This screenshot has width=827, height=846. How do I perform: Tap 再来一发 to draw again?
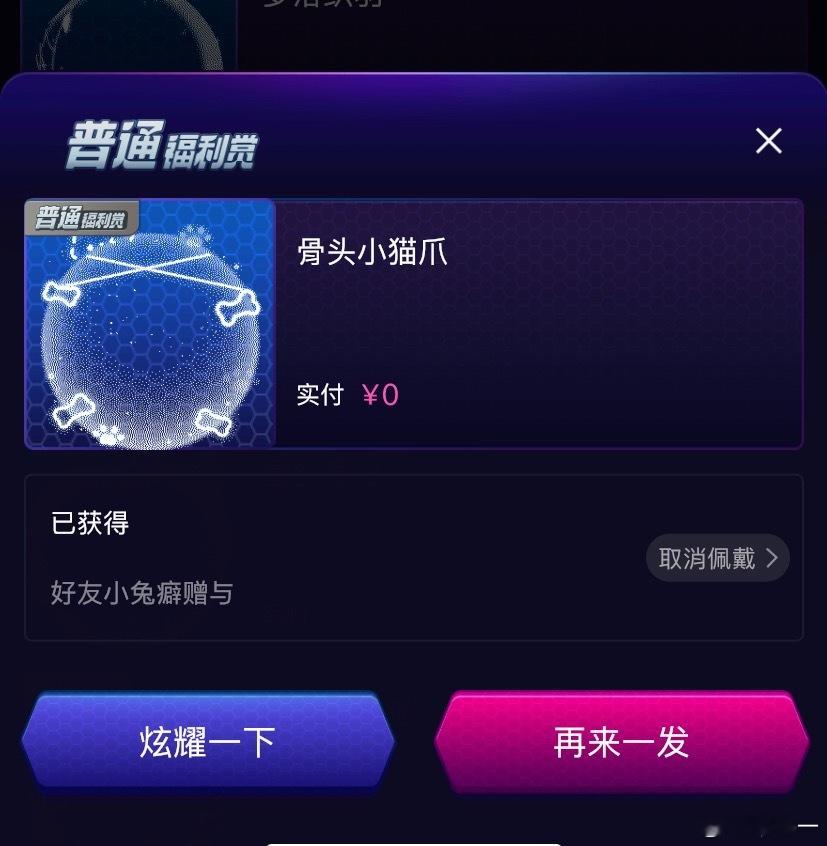621,742
